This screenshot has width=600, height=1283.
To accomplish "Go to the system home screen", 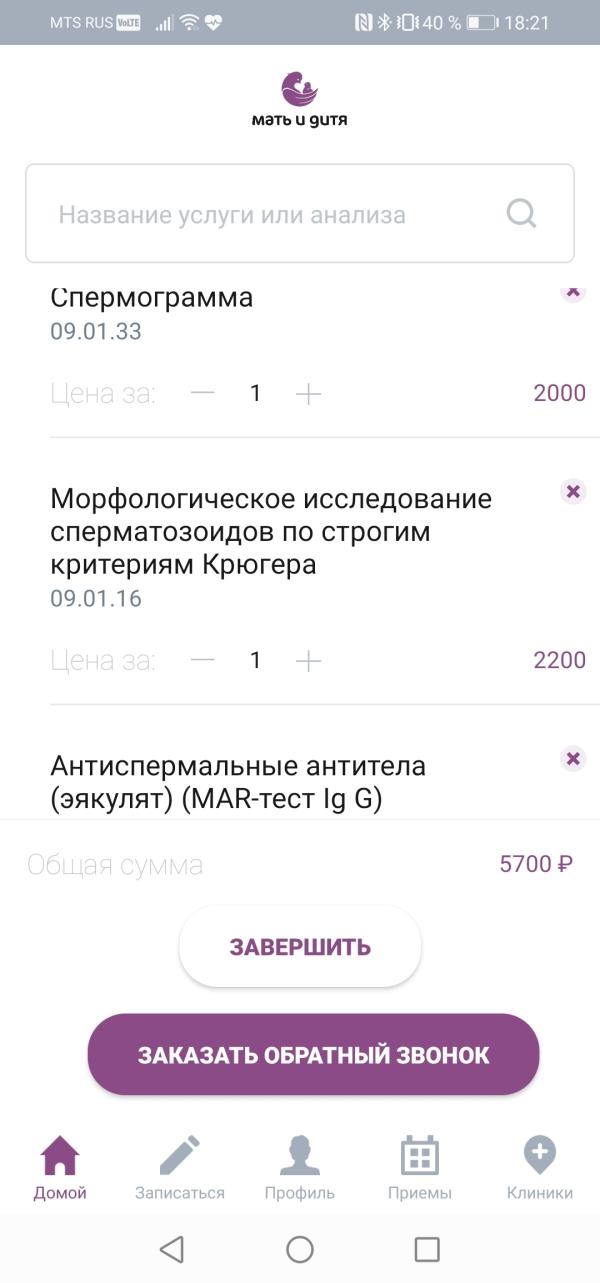I will coord(300,1249).
